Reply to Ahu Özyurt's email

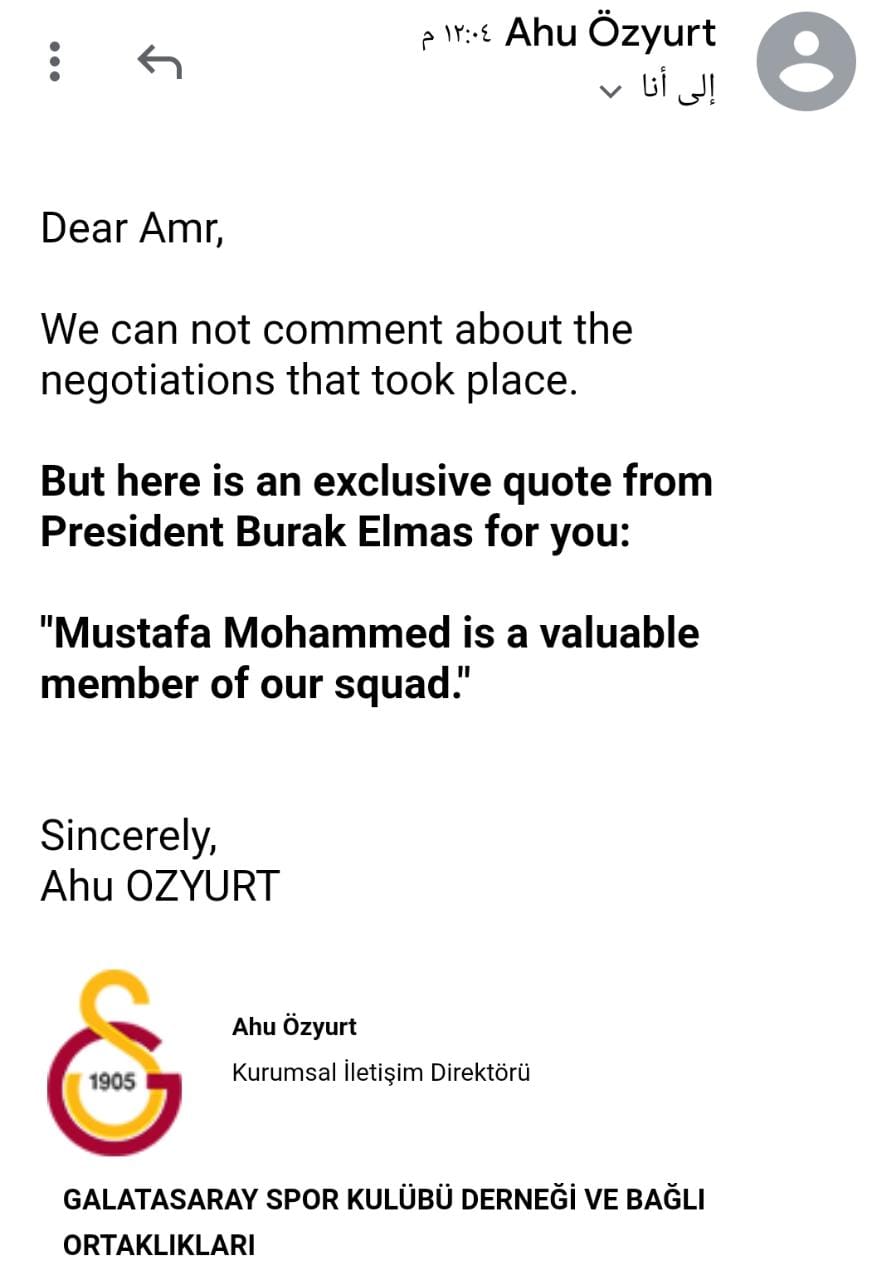159,63
